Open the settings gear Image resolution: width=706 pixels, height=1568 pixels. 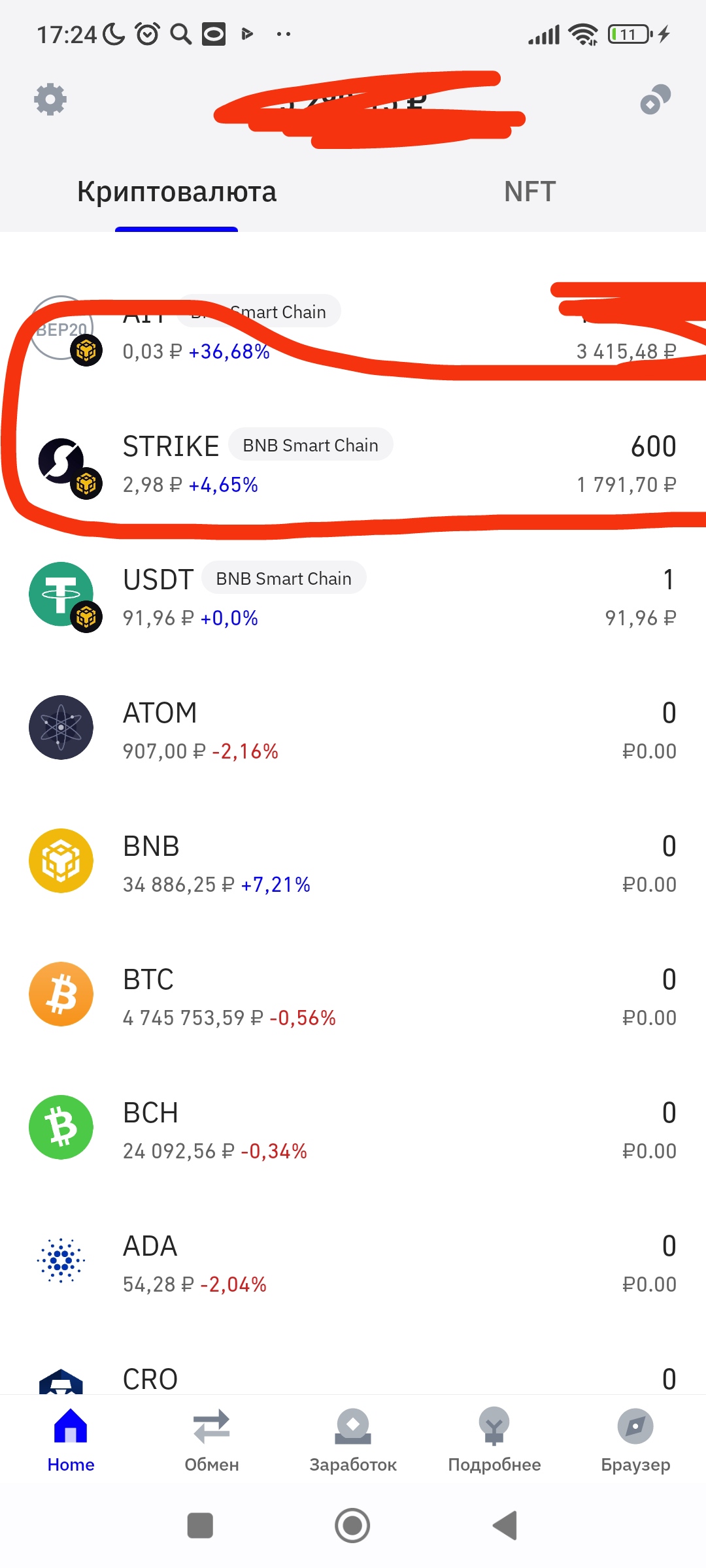(50, 100)
